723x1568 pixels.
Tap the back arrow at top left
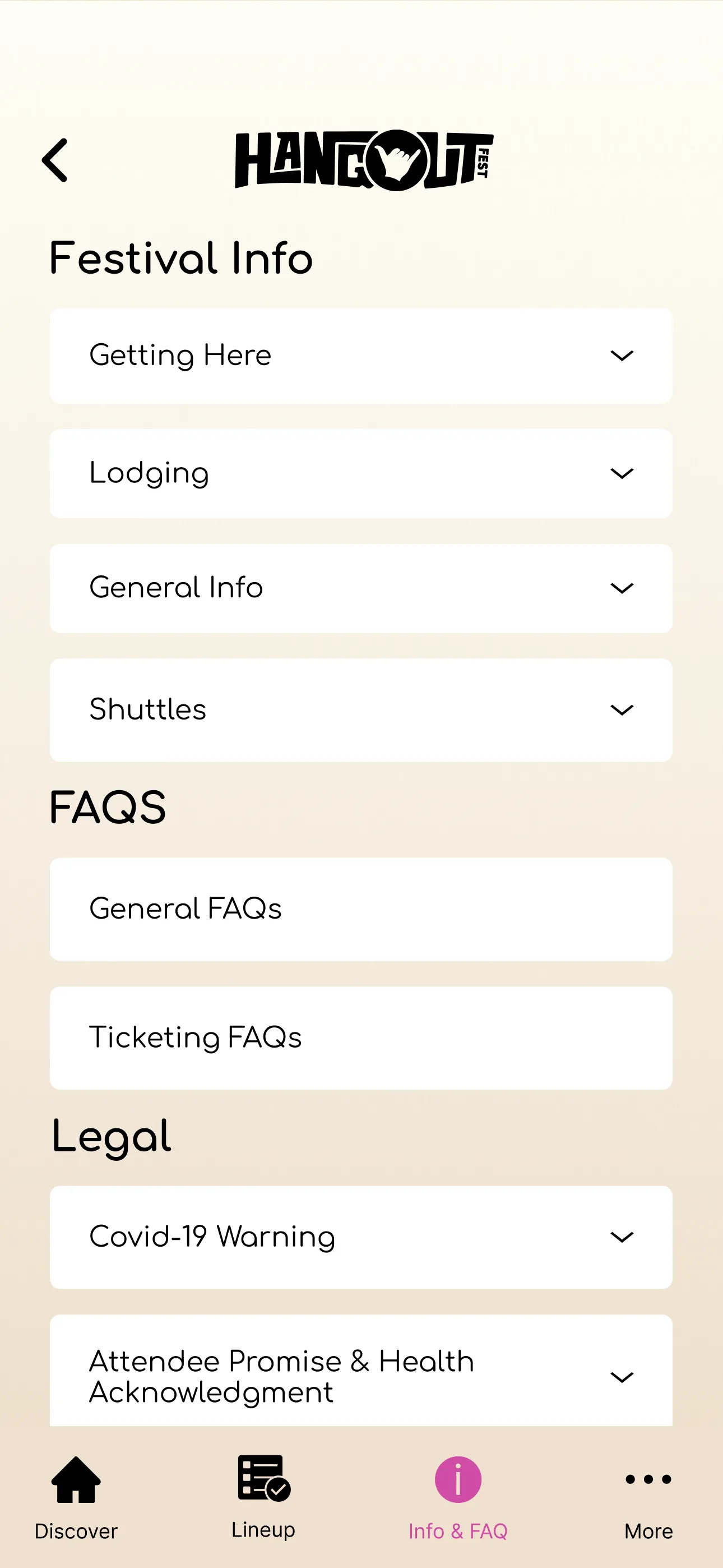tap(54, 160)
